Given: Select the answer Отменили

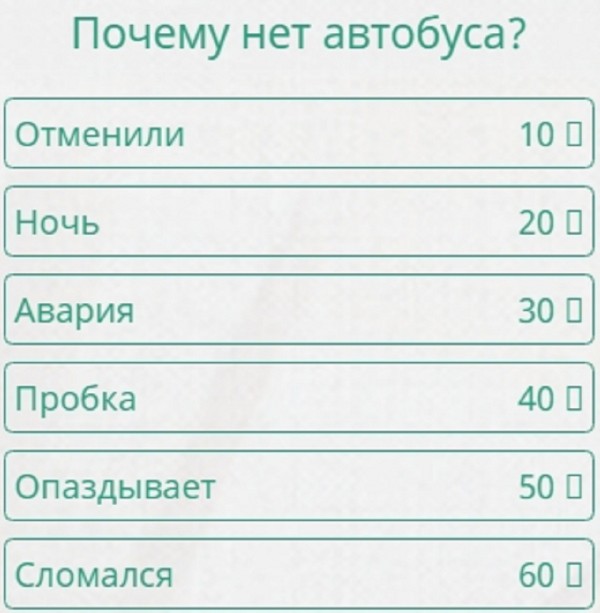Looking at the screenshot, I should tap(299, 133).
